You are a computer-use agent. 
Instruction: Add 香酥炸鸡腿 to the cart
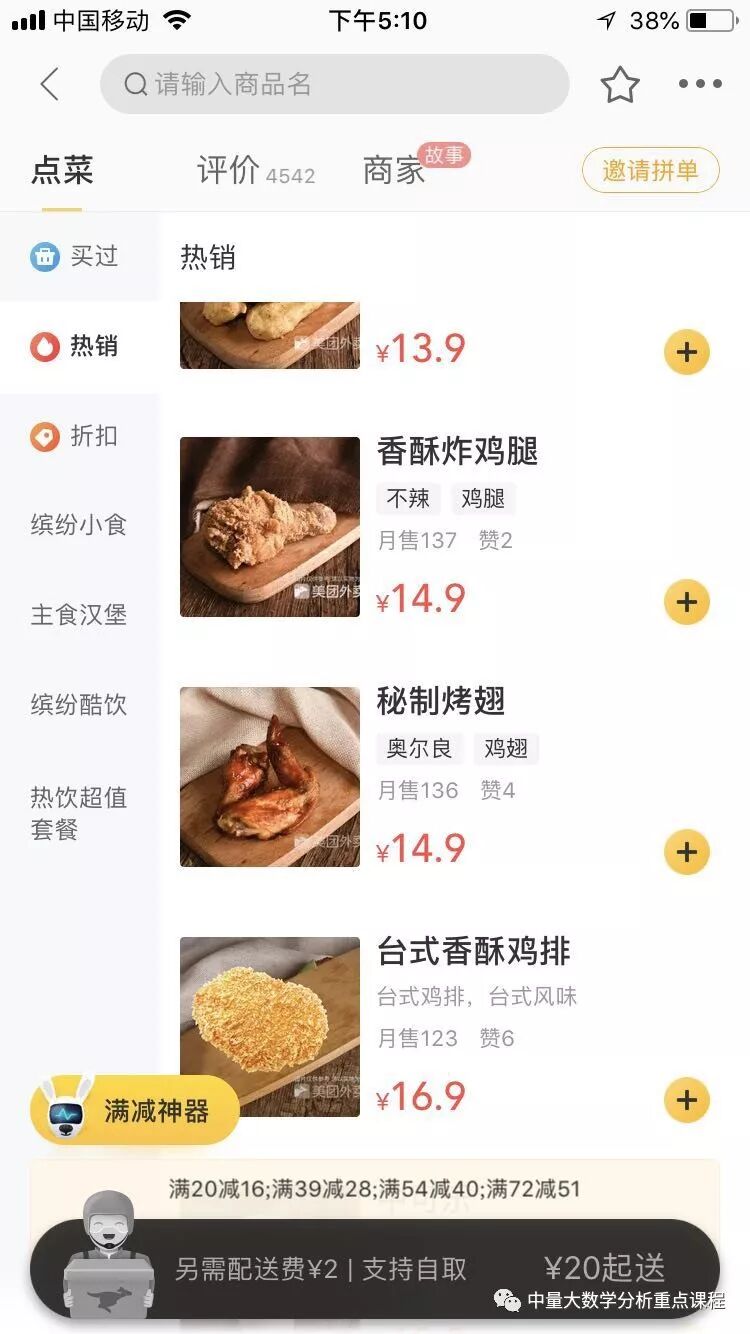(686, 602)
